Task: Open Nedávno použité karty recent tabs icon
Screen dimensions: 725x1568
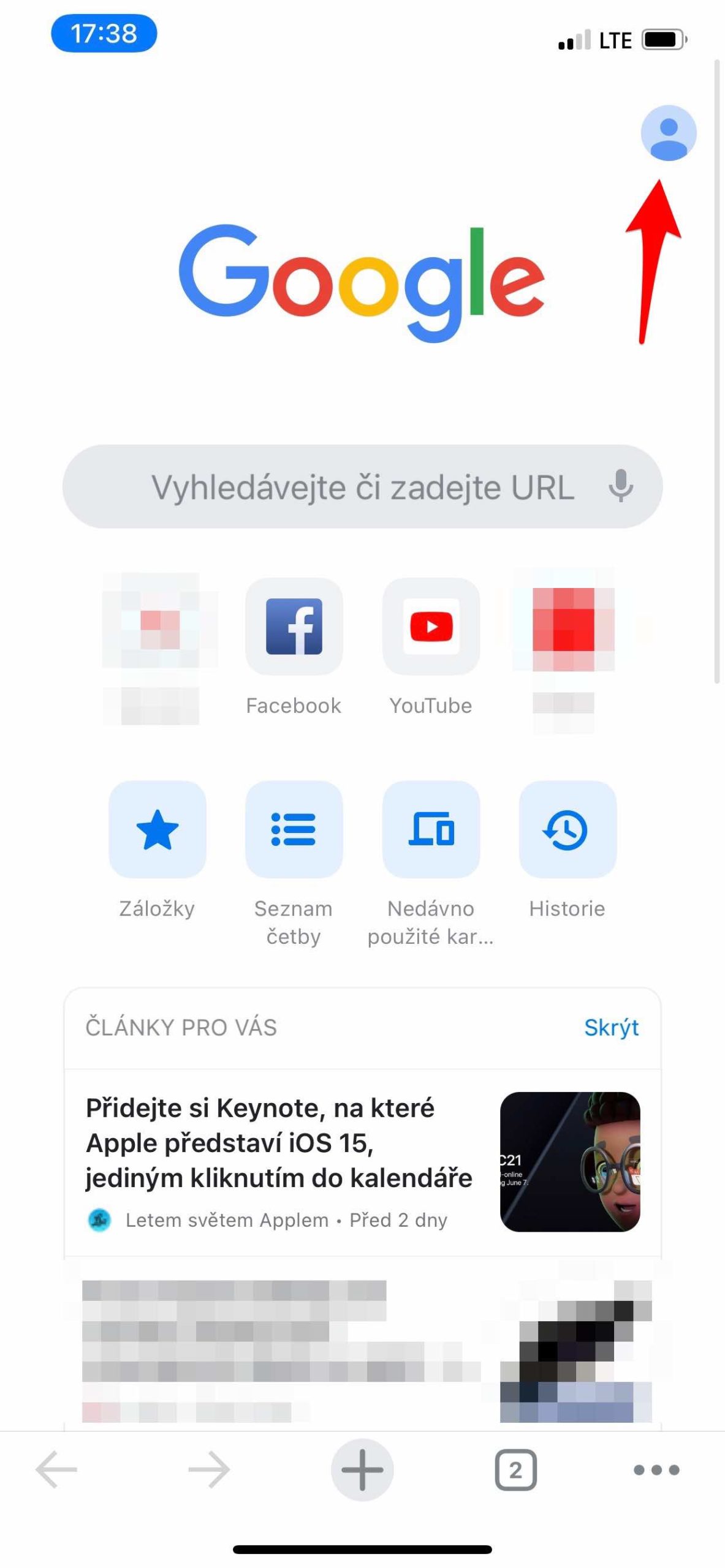Action: coord(431,831)
